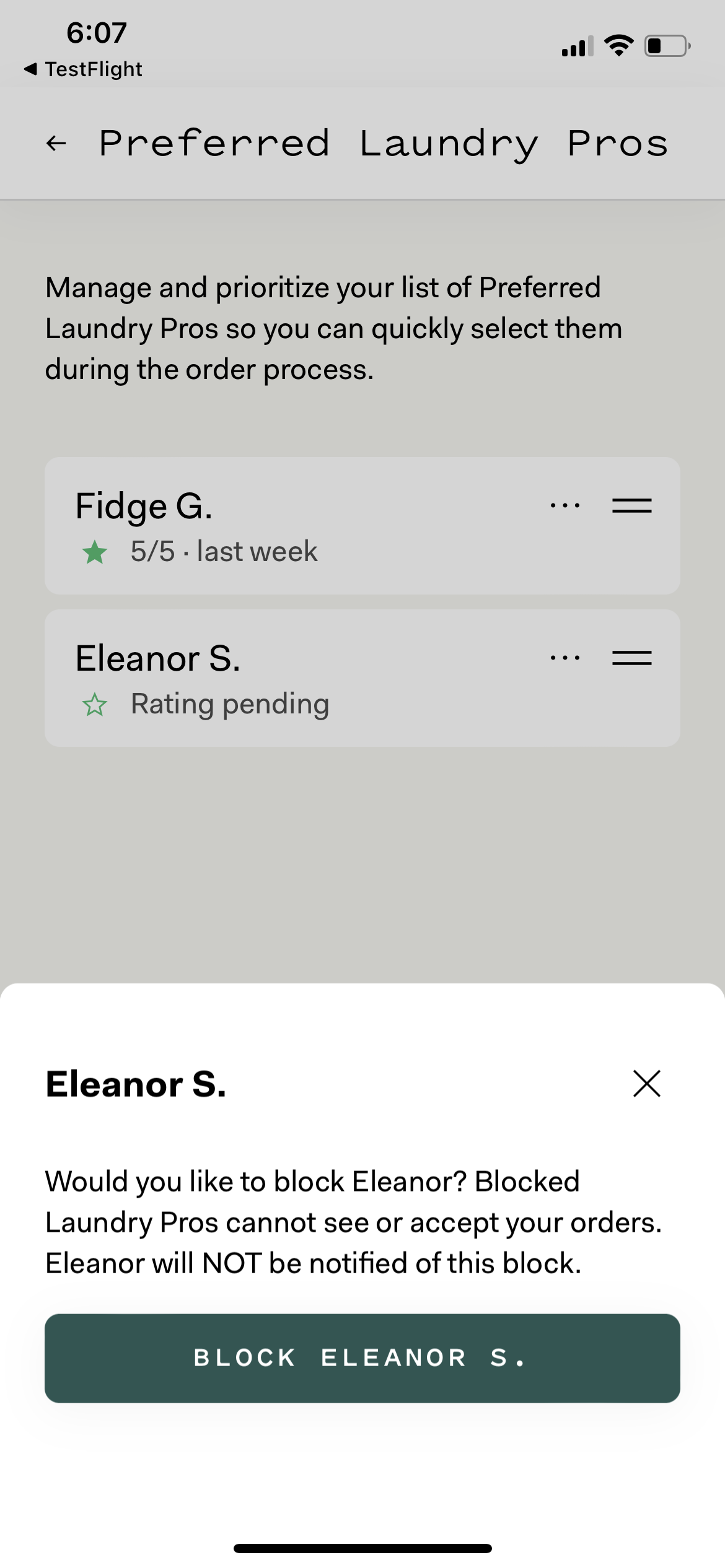Viewport: 725px width, 1568px height.
Task: Close the Eleanor S. block sheet
Action: coord(646,1084)
